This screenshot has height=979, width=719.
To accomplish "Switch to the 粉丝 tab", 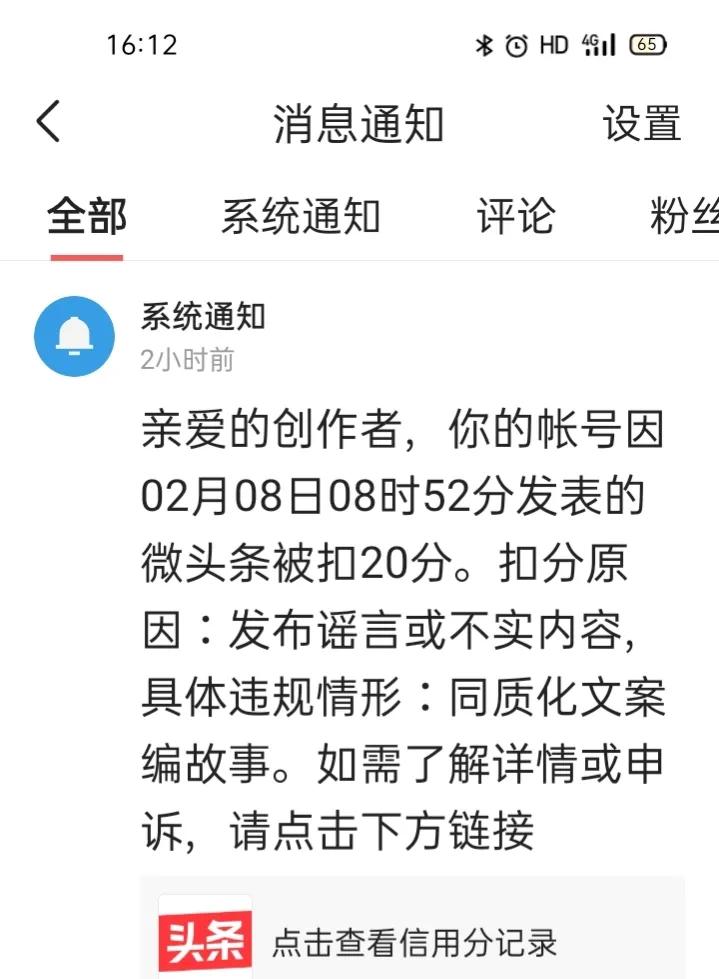I will click(x=686, y=217).
